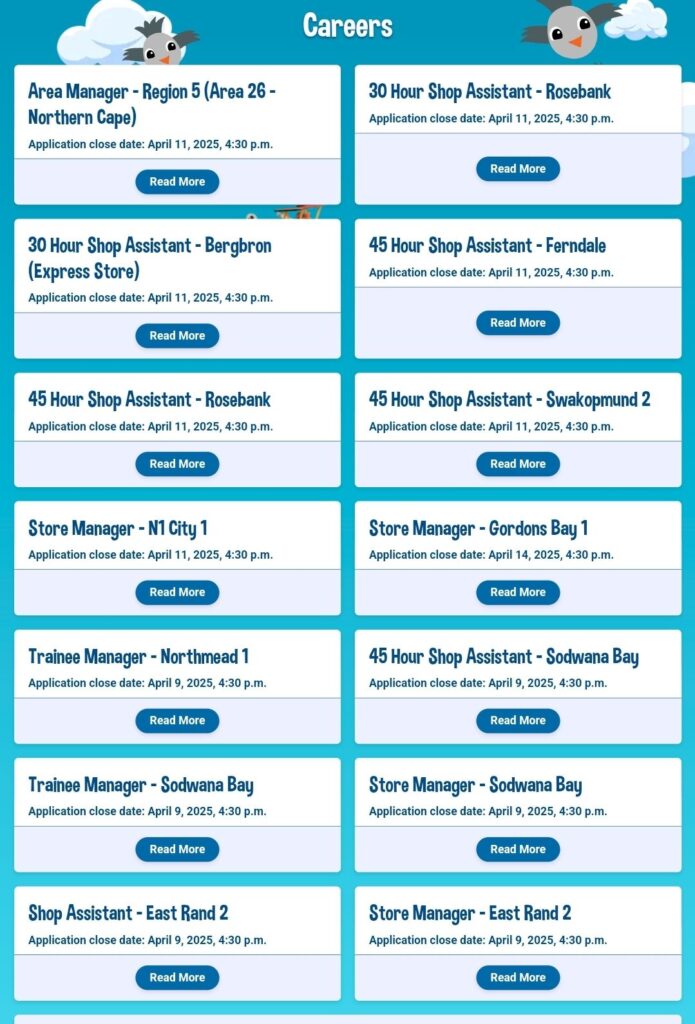The image size is (695, 1024).
Task: View details for 45 Hour Ferndale position
Action: pos(517,323)
